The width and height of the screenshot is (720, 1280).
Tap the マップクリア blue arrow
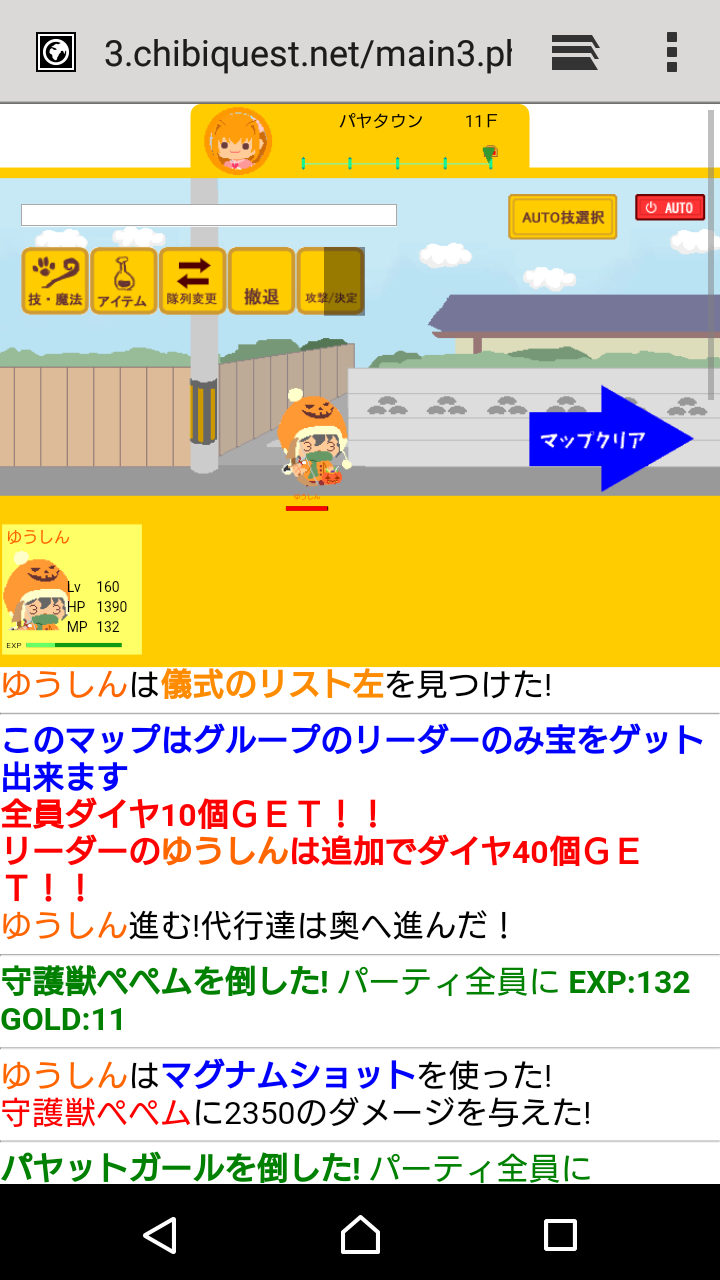610,439
